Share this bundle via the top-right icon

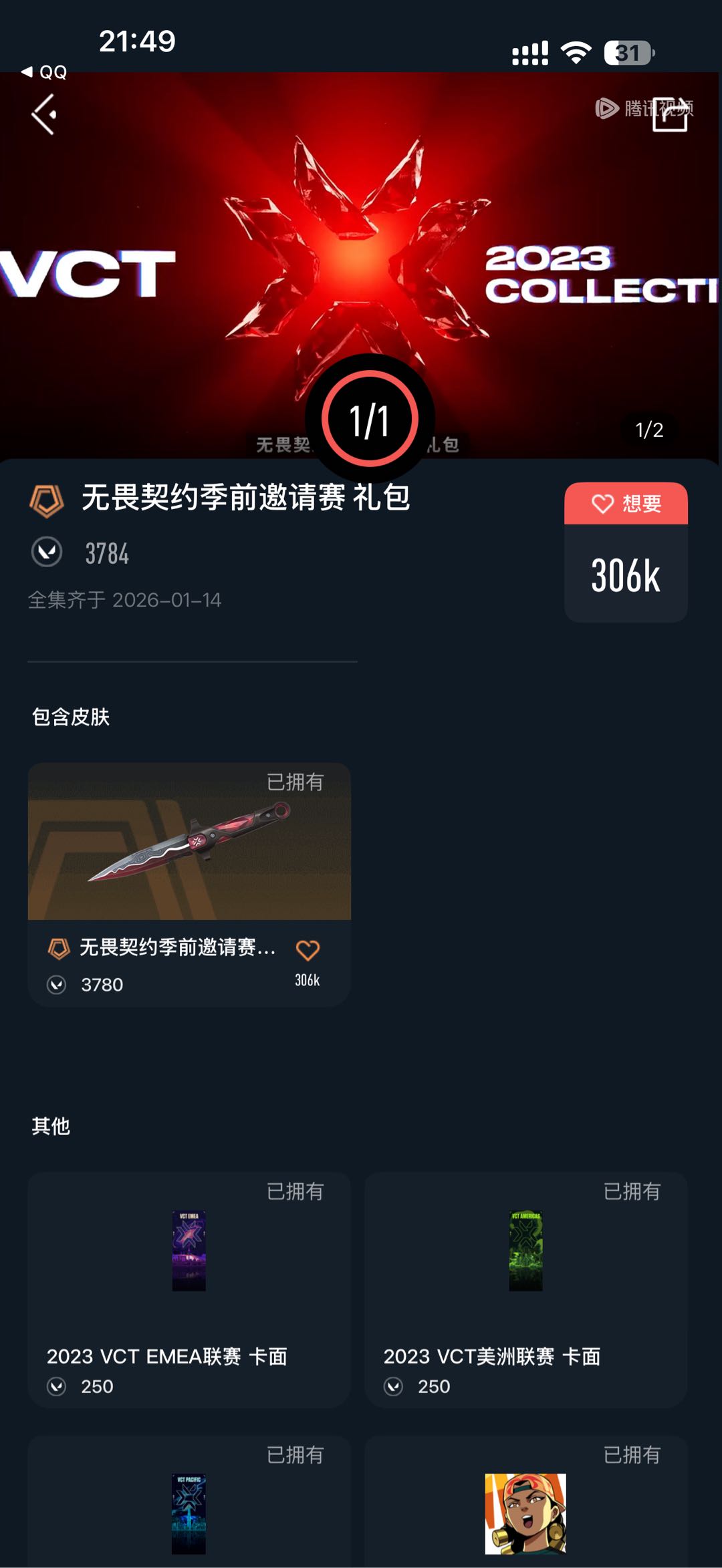671,114
